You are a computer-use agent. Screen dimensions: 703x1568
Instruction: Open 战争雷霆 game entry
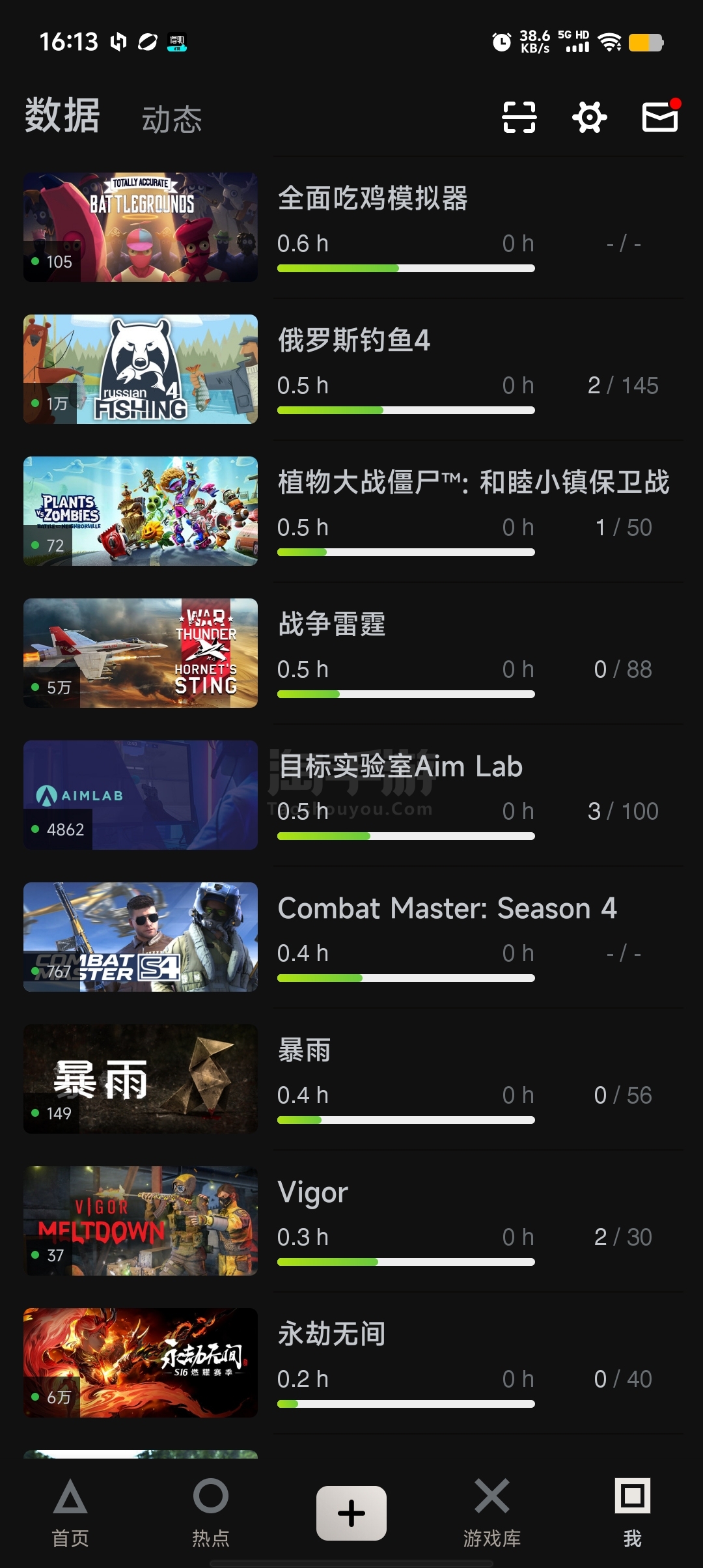[x=332, y=625]
